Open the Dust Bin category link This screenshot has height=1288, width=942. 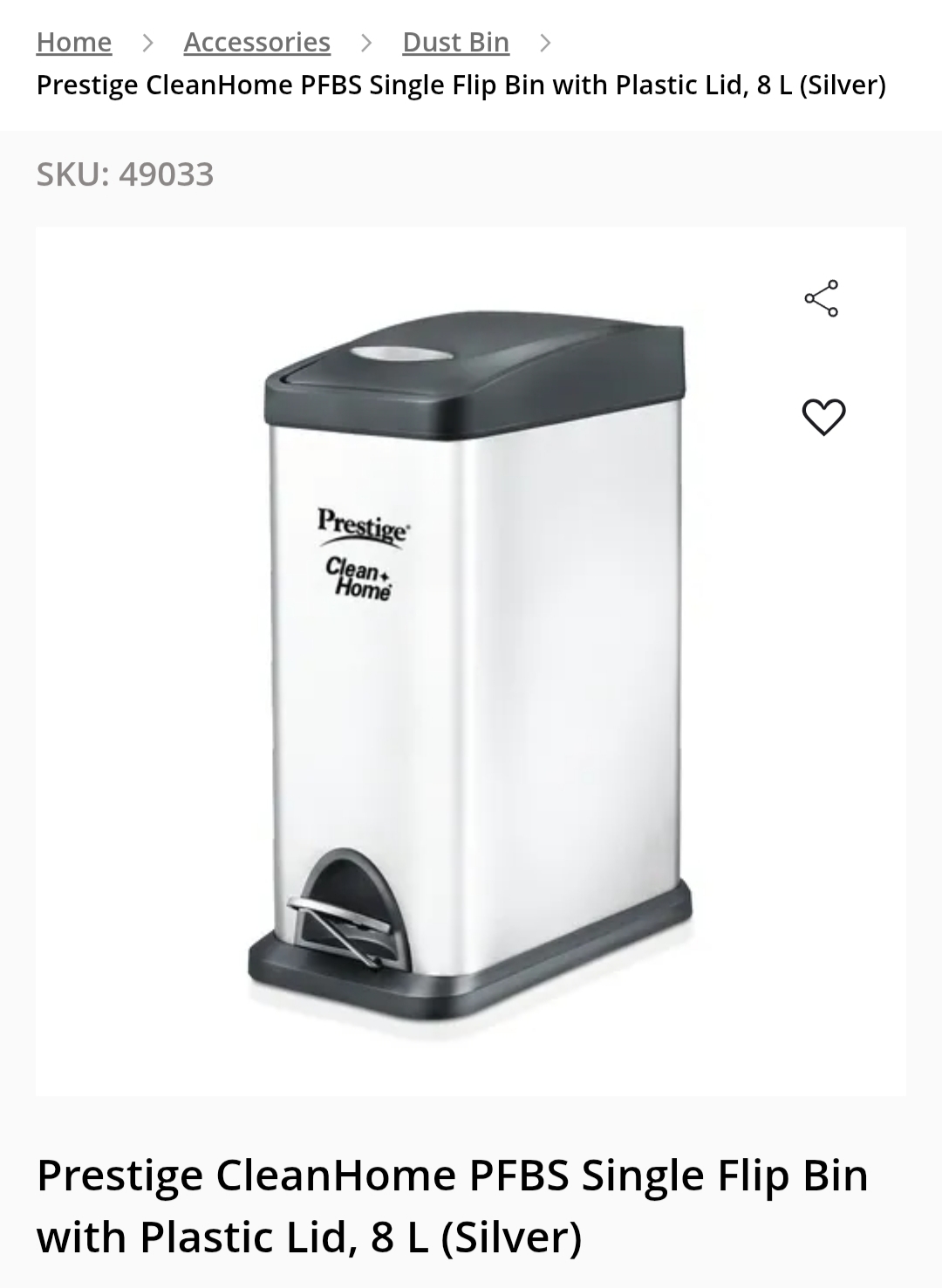[x=455, y=42]
